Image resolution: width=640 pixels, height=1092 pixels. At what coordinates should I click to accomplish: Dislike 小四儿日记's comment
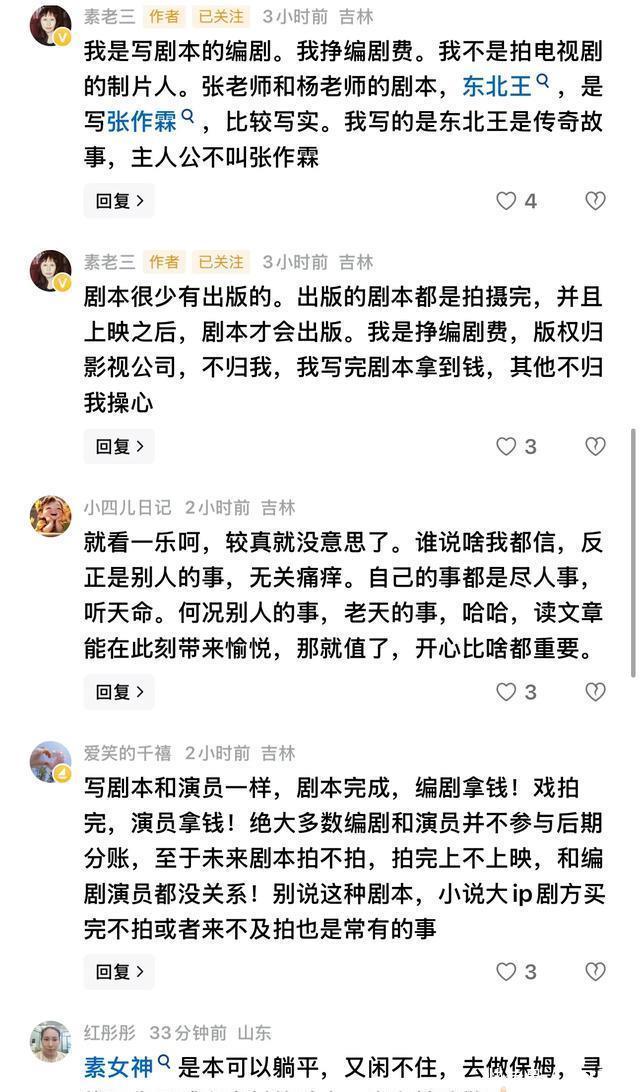coord(595,691)
